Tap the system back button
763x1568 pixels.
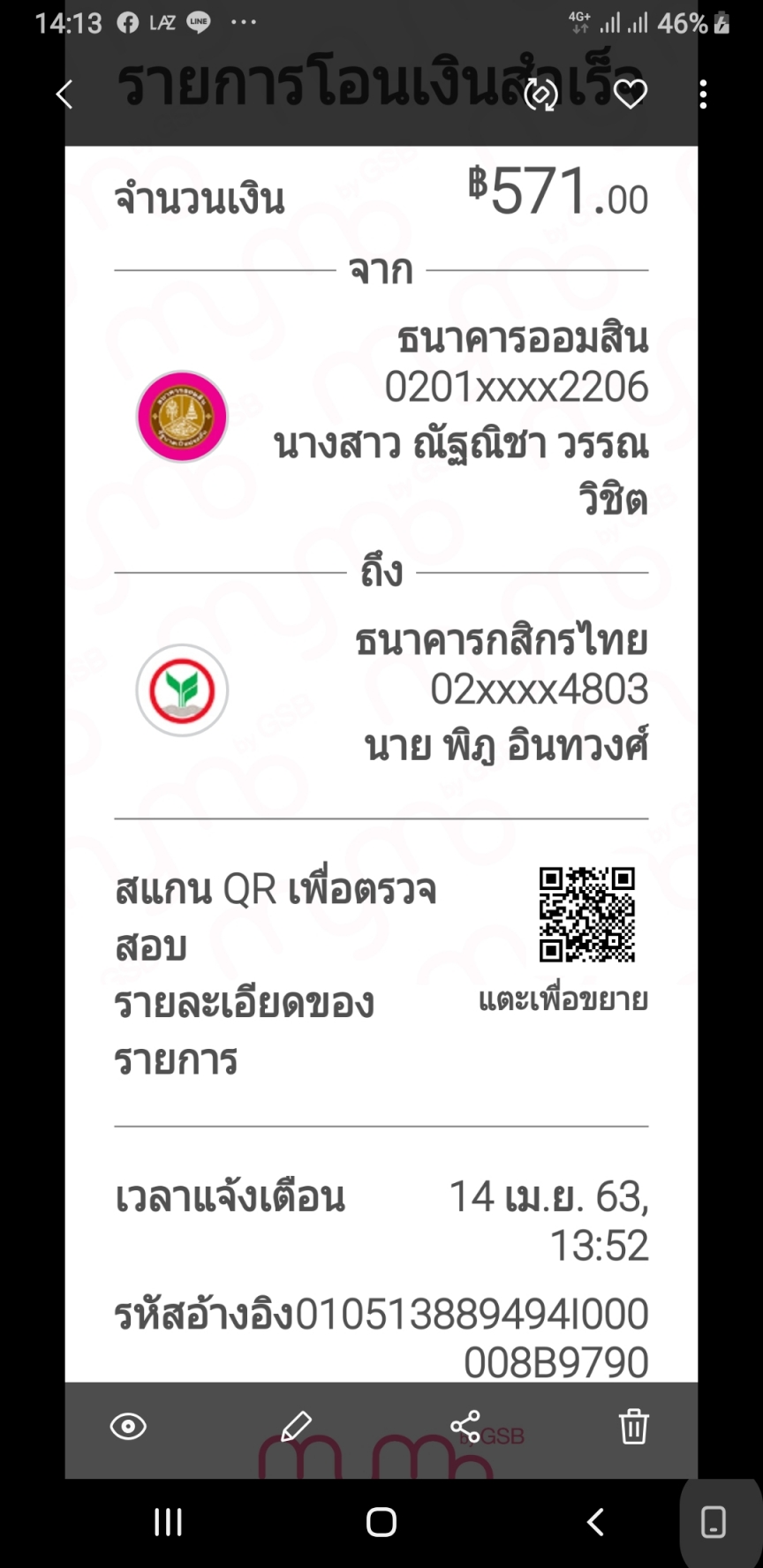596,1521
